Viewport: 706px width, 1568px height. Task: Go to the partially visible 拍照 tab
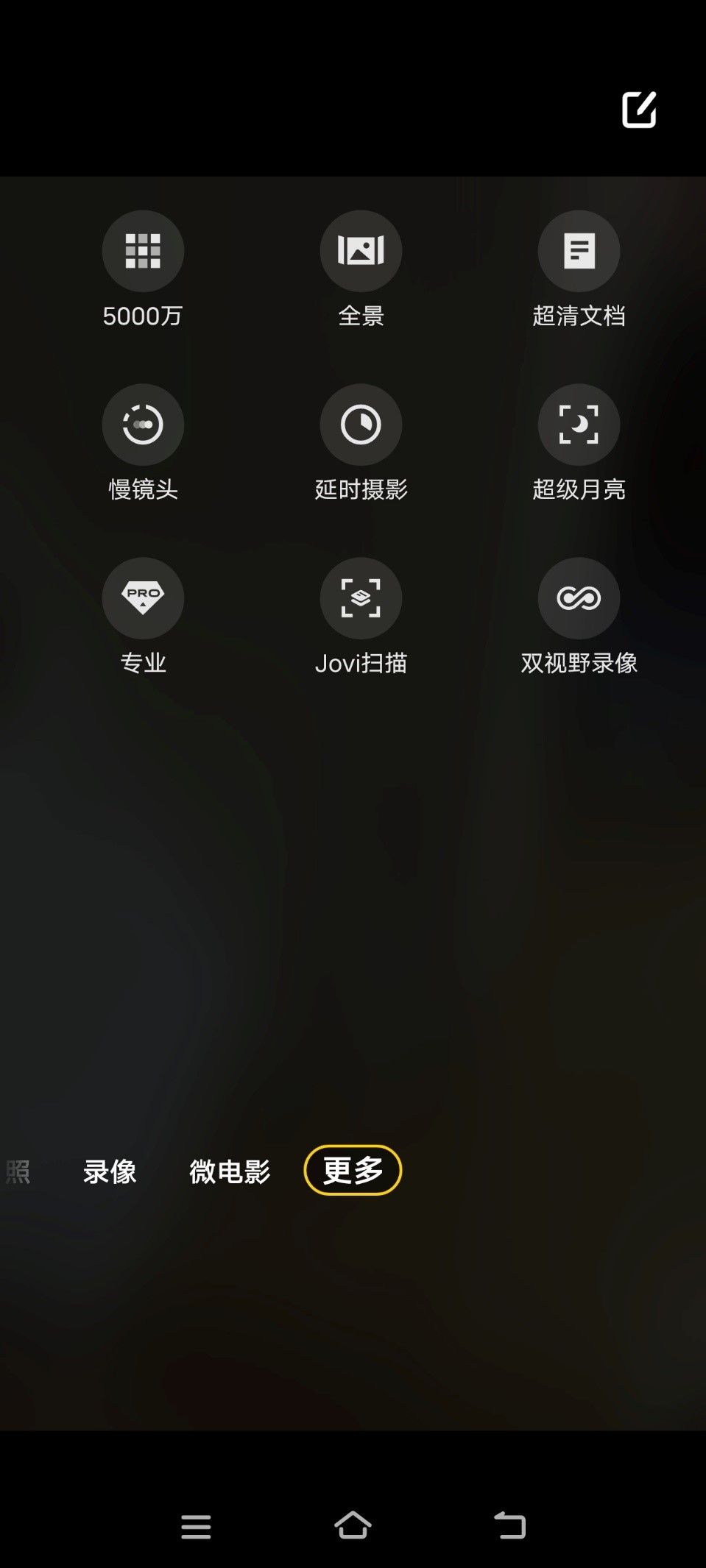point(18,1171)
